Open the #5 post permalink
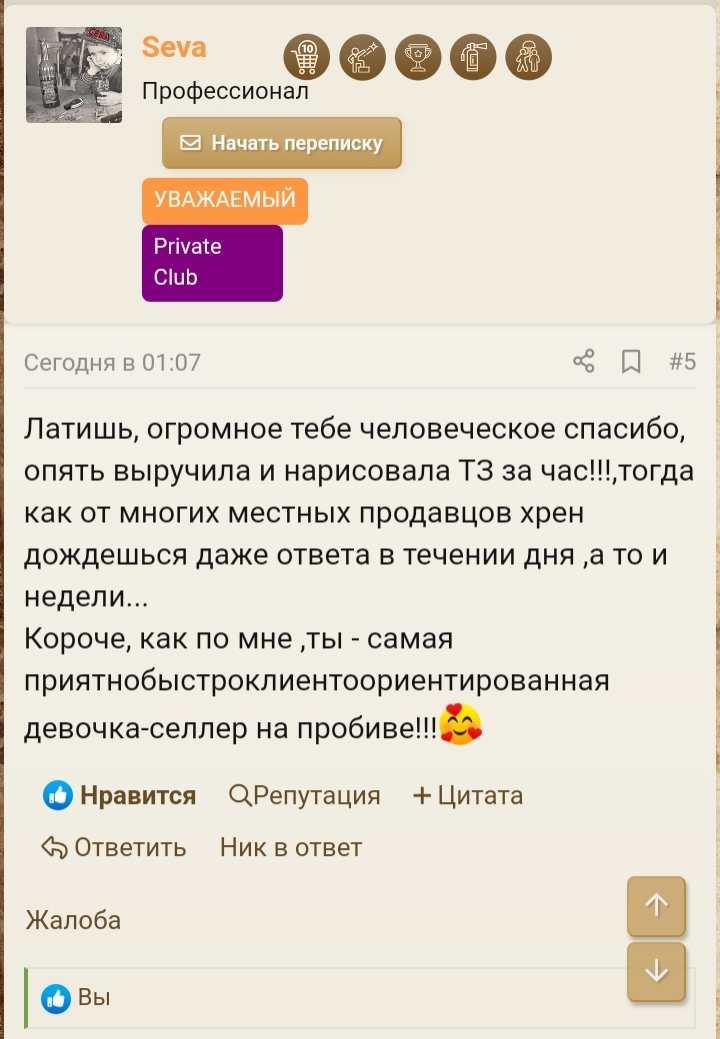720x1039 pixels. pyautogui.click(x=682, y=361)
